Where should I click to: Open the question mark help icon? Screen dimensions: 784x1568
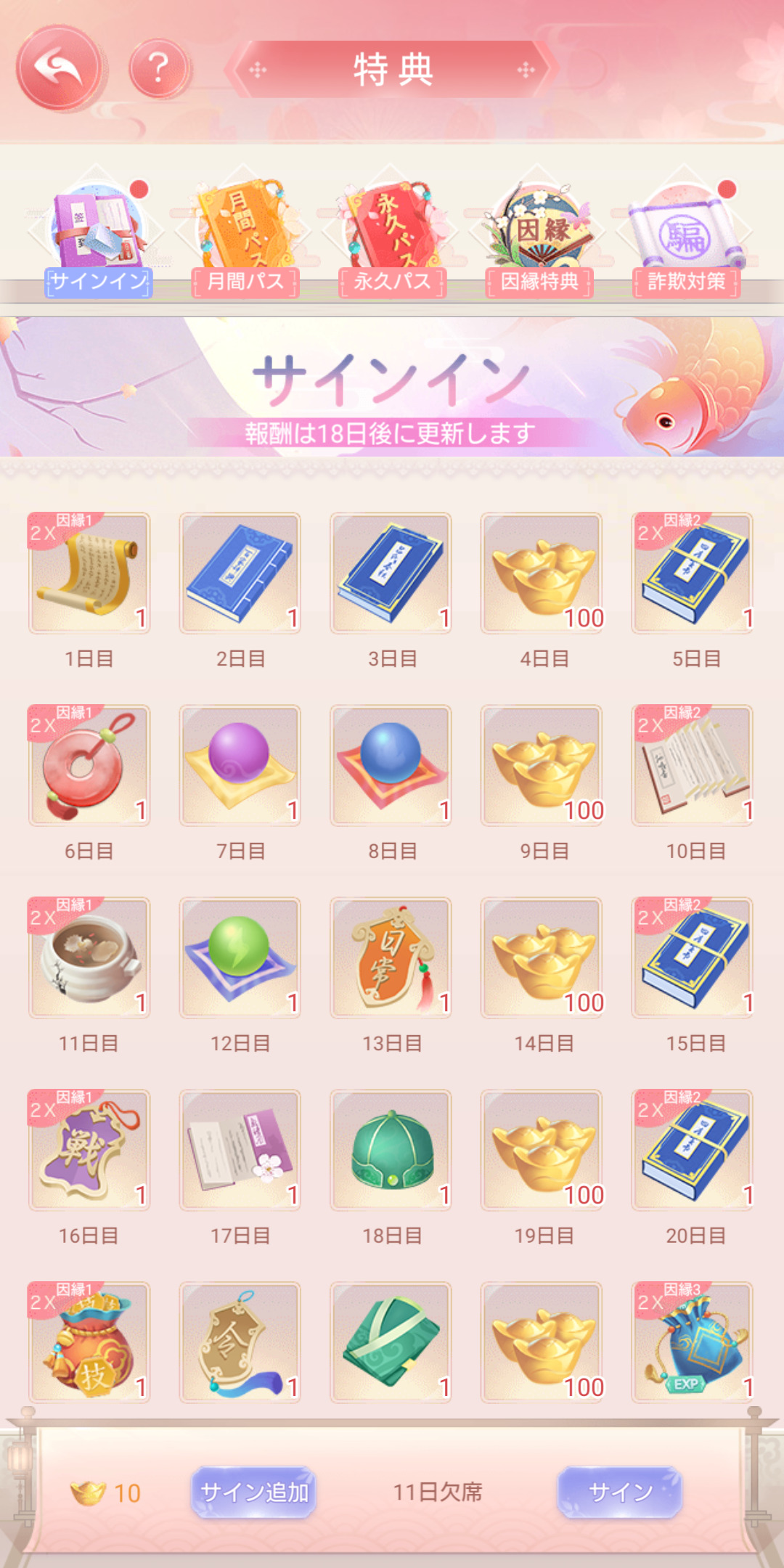[159, 68]
